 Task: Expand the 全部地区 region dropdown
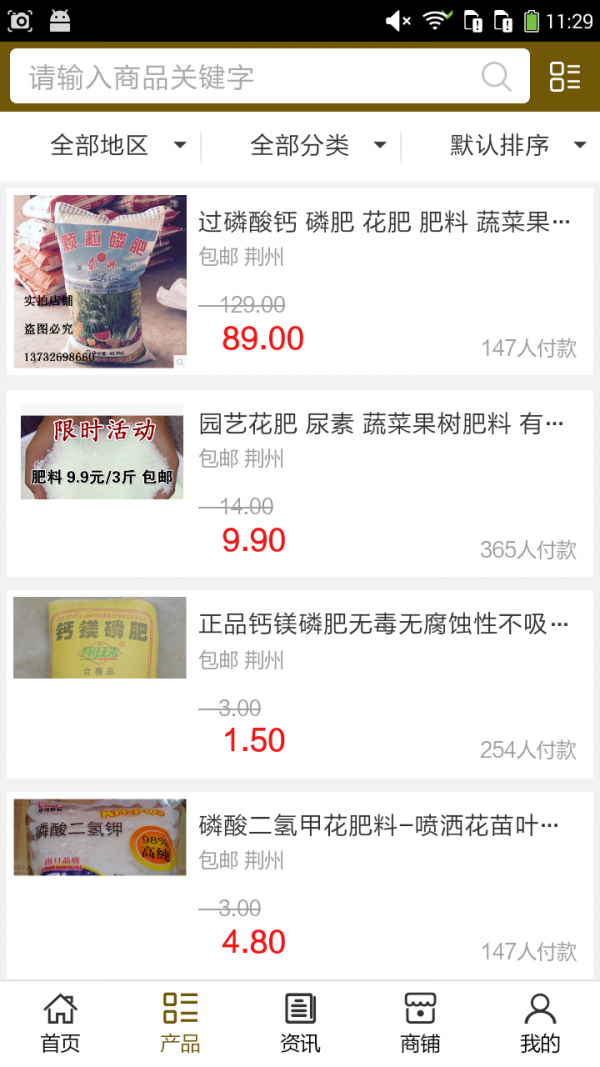pos(118,146)
